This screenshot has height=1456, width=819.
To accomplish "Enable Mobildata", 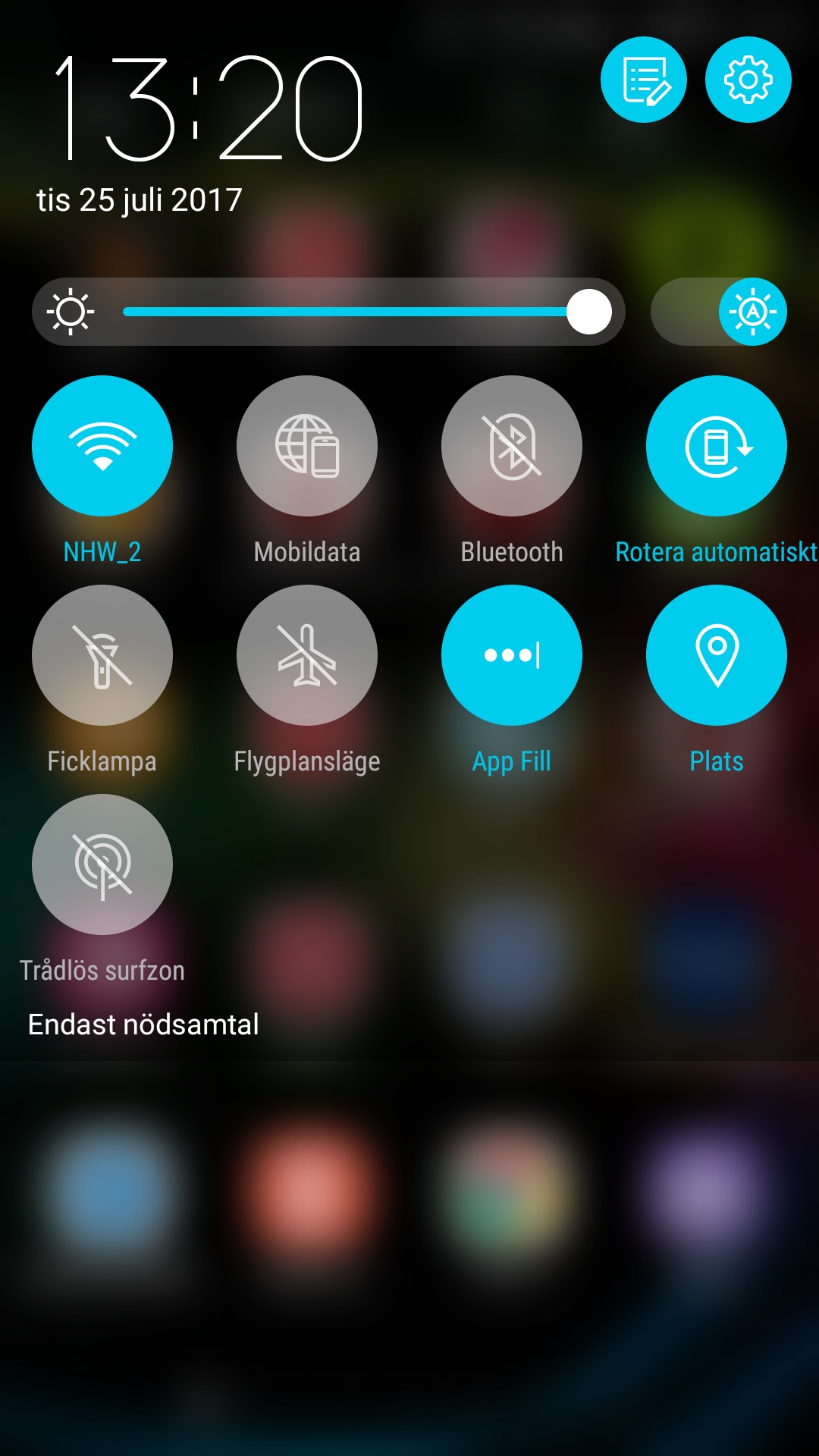I will (307, 446).
